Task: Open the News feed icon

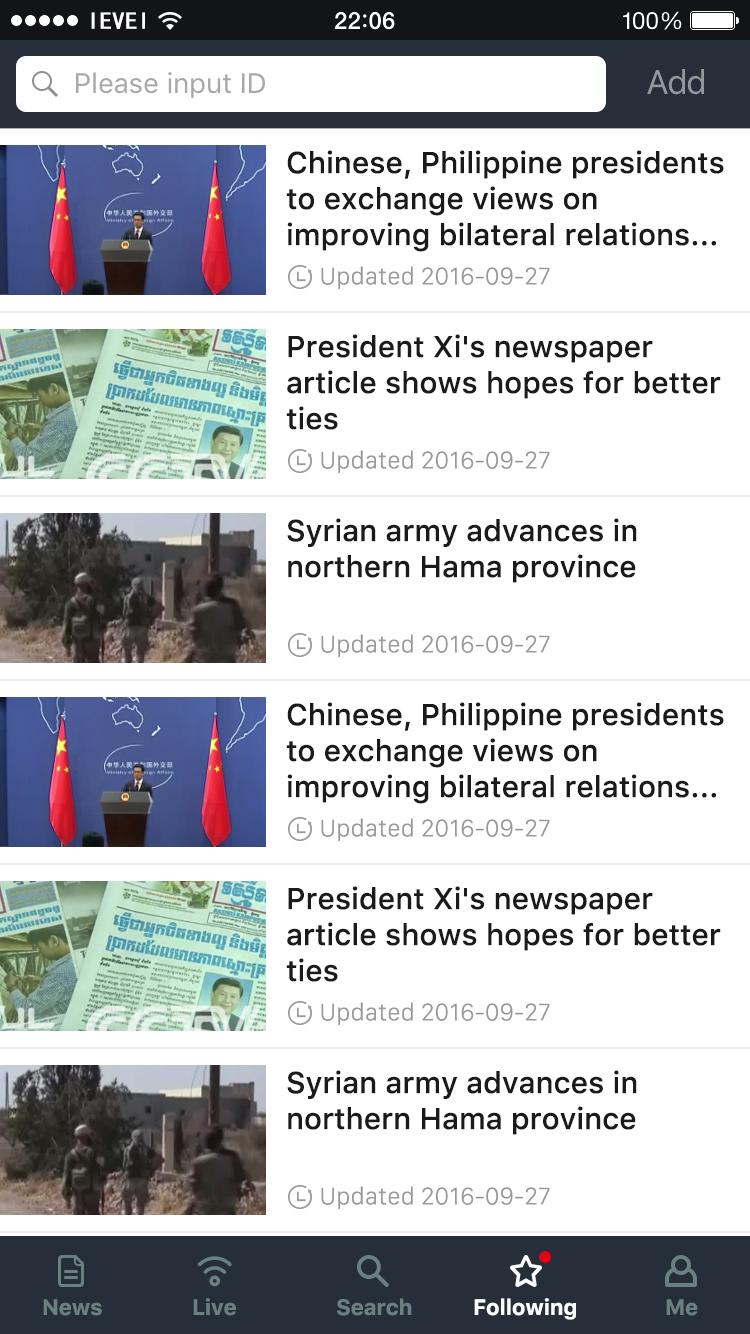Action: click(x=71, y=1270)
